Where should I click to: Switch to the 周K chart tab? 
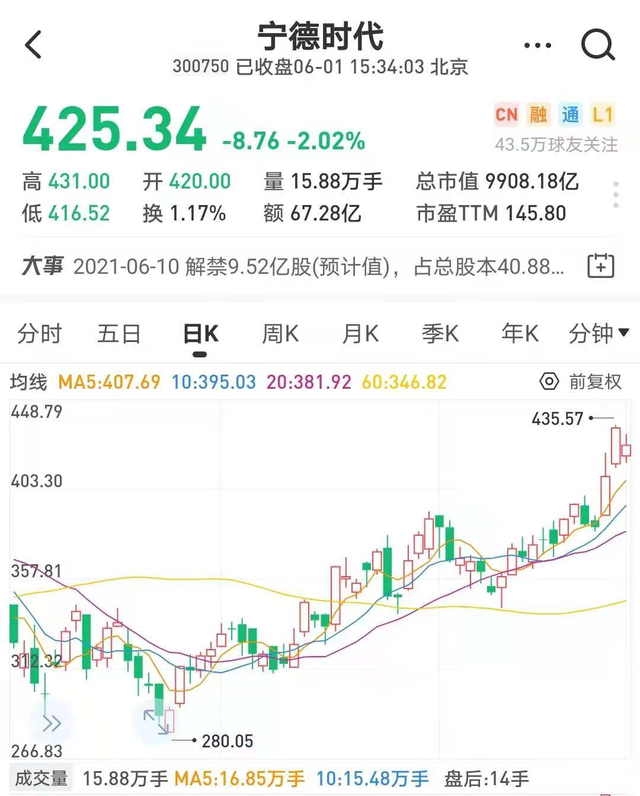click(x=280, y=334)
